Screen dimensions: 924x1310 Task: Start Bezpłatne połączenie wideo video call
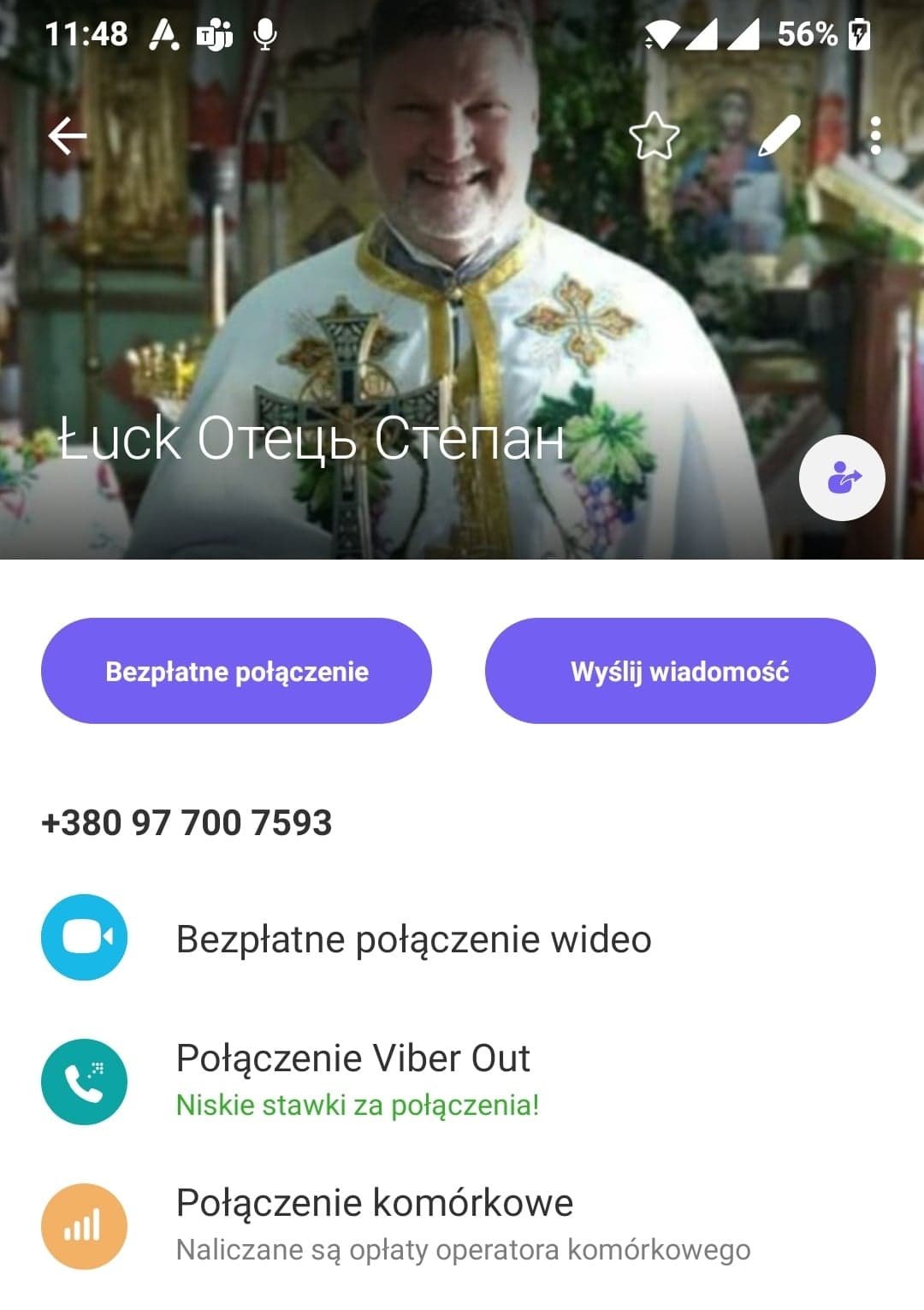click(413, 939)
